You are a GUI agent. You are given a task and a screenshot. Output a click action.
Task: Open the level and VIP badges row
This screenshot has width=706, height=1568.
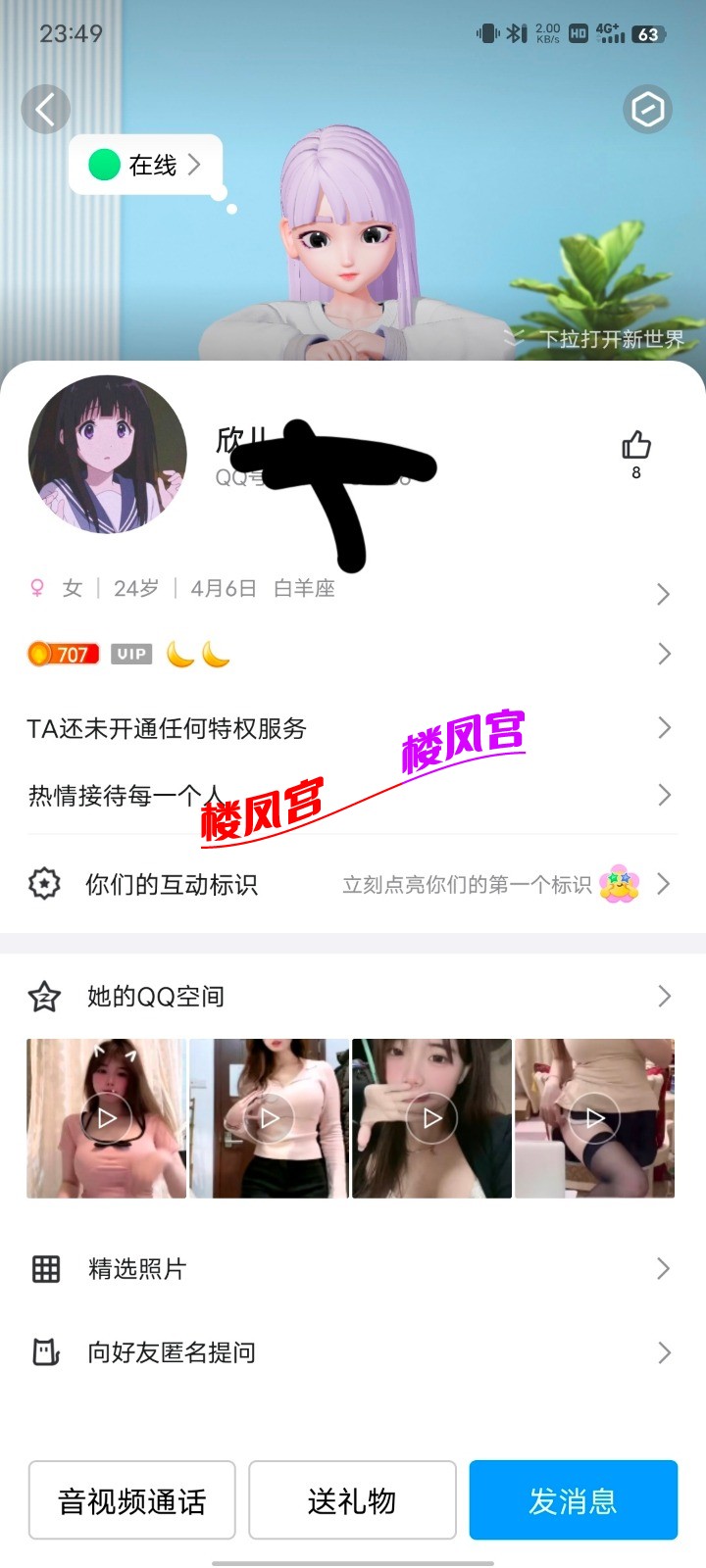(x=353, y=654)
